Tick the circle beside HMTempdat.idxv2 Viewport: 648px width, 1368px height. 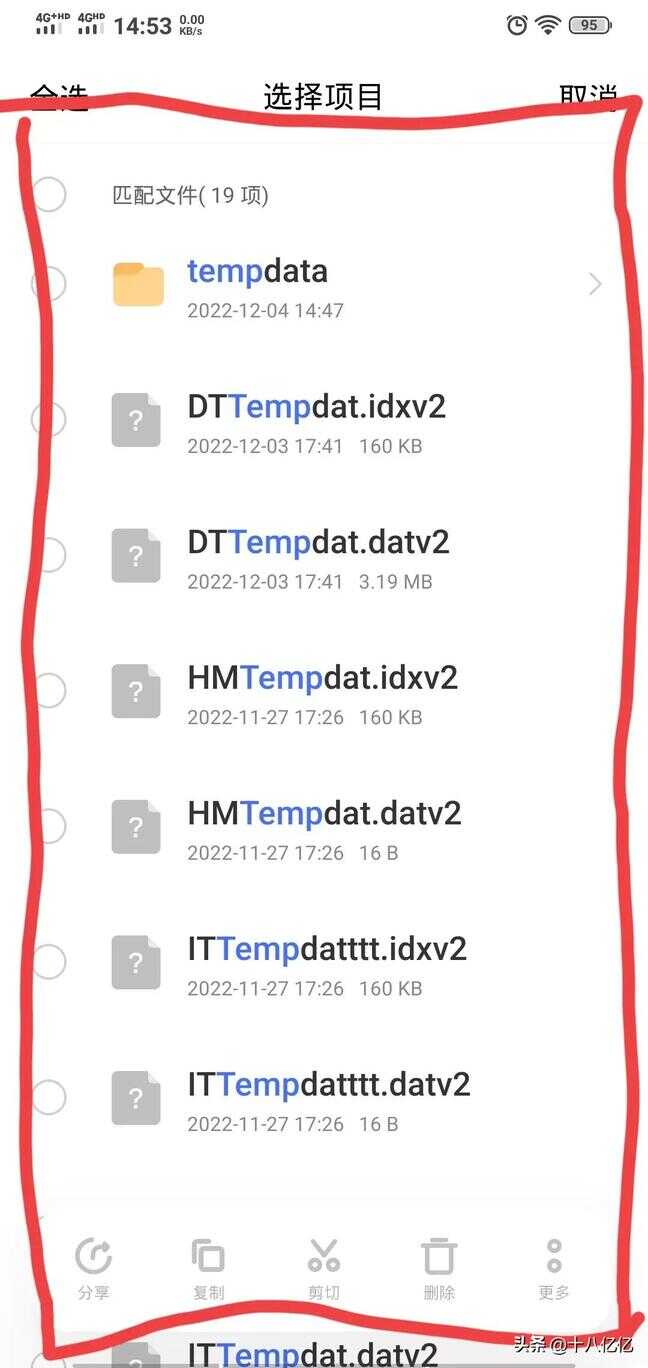point(49,690)
